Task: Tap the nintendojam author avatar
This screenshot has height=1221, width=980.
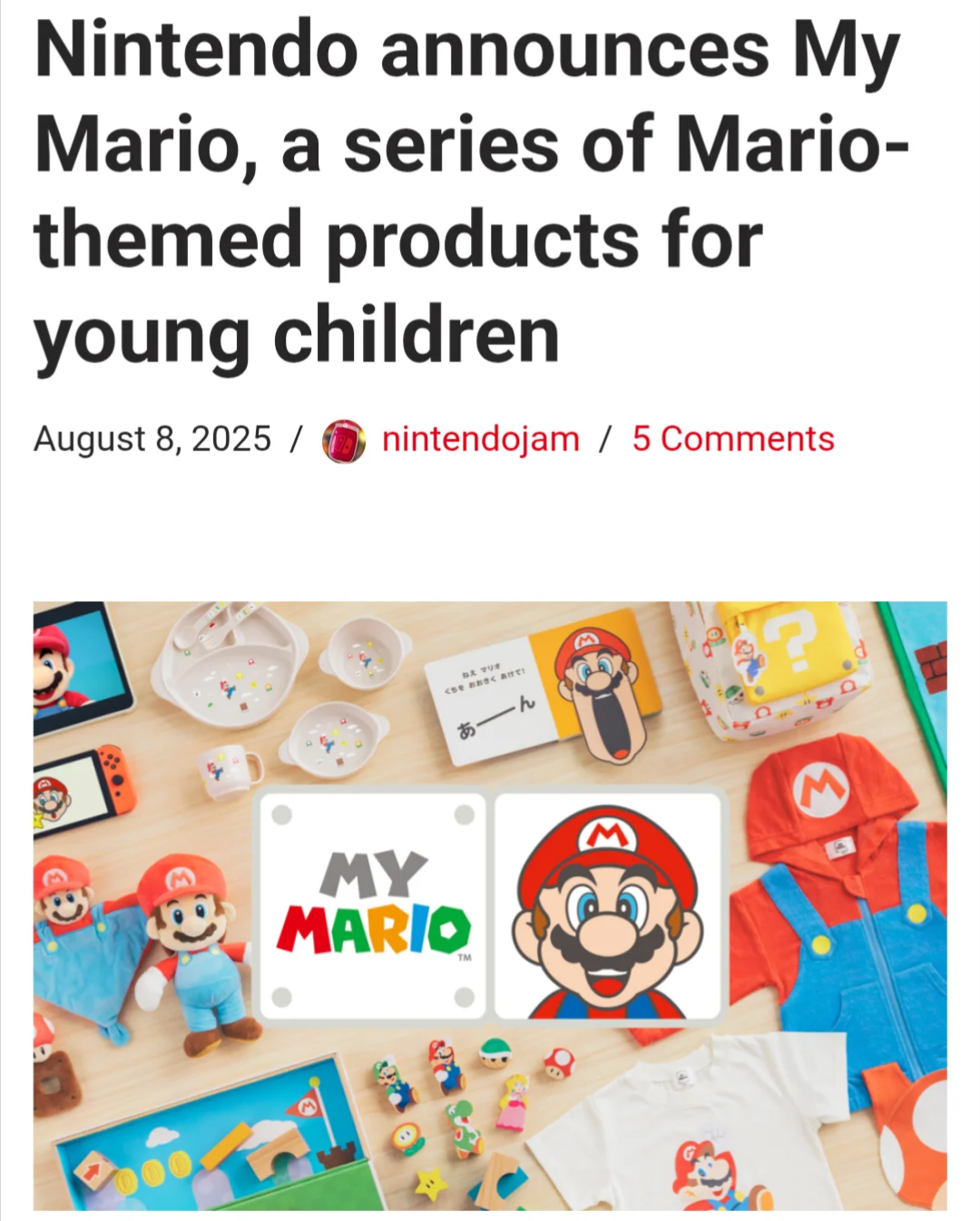Action: (344, 441)
